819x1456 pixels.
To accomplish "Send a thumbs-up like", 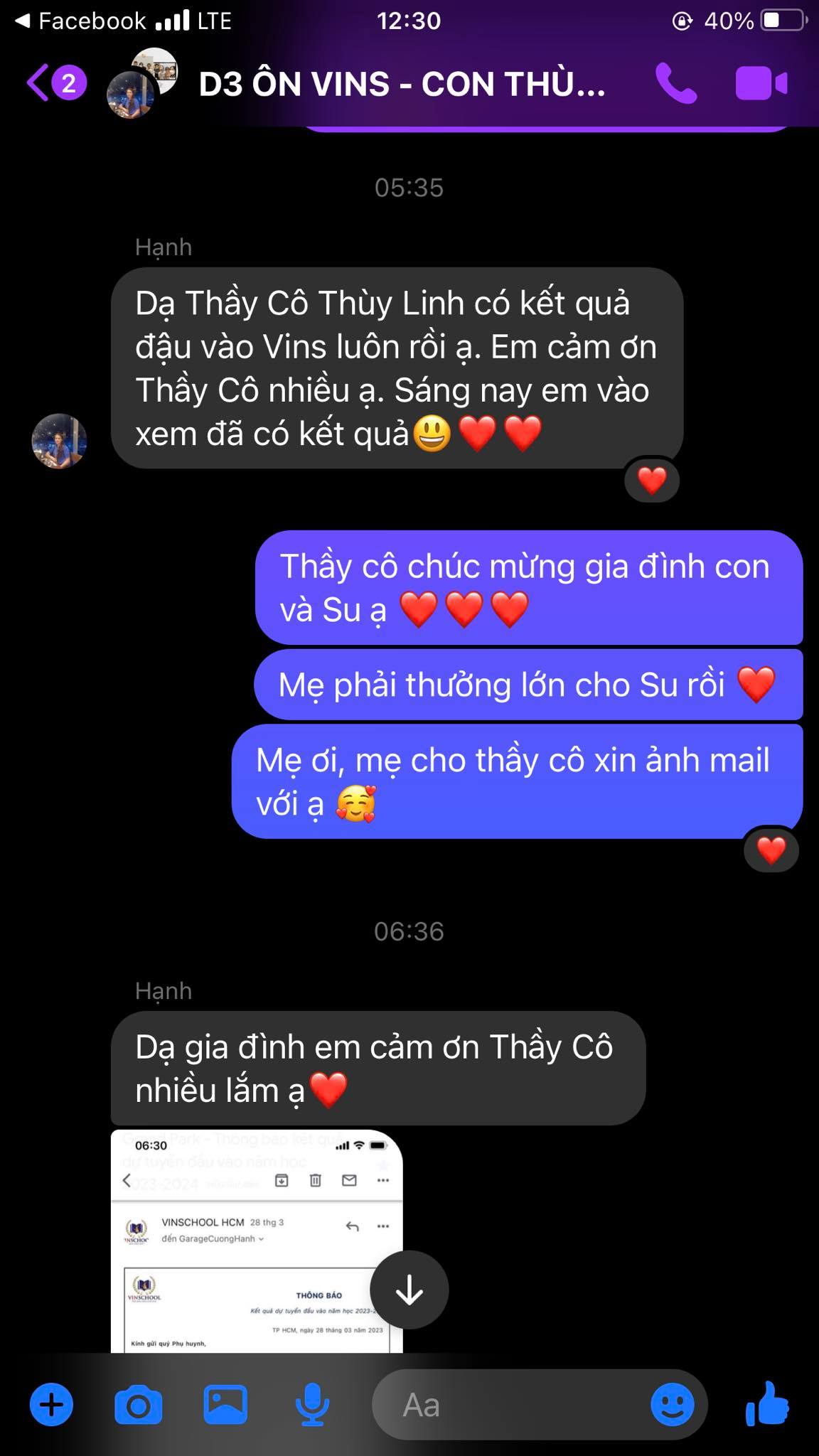I will coord(768,1403).
